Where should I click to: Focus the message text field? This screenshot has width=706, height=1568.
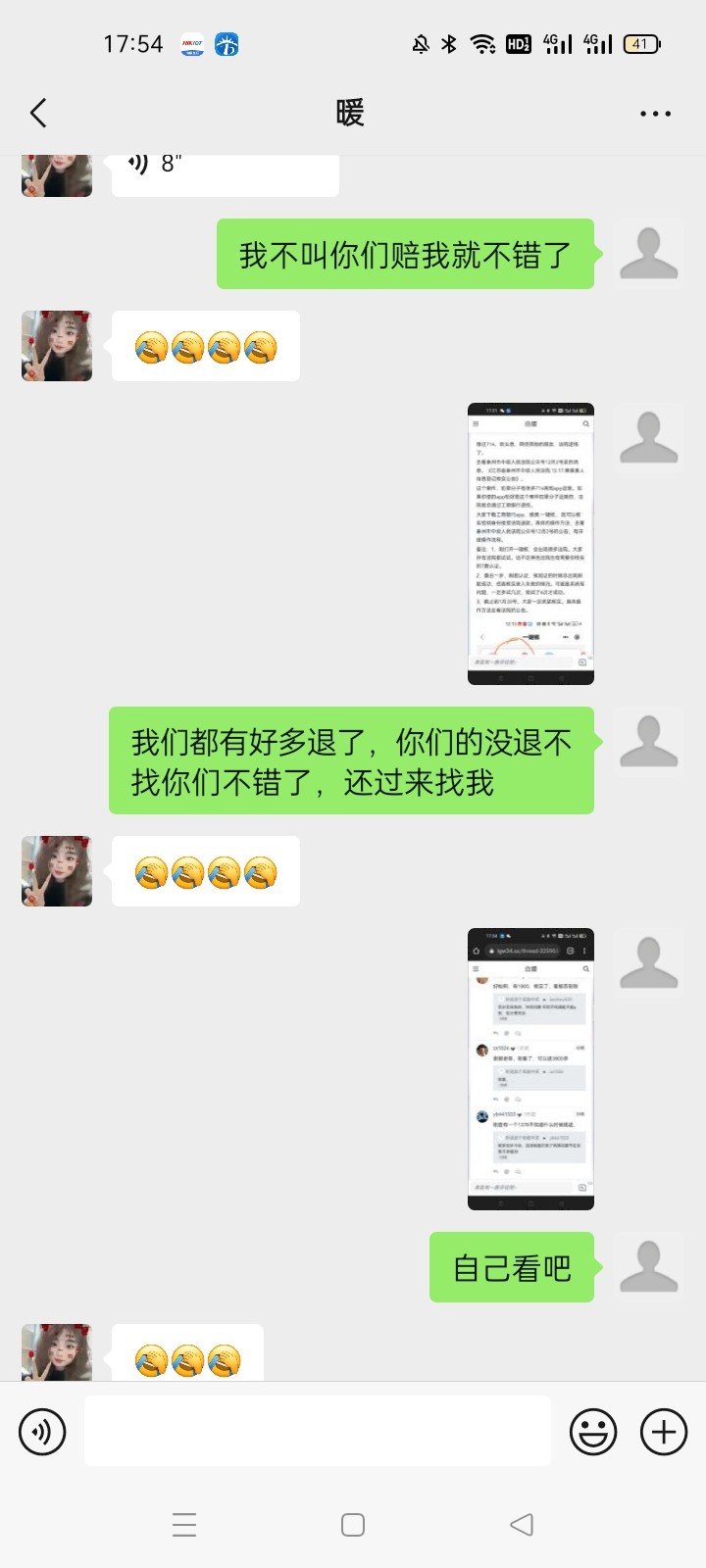point(318,1432)
